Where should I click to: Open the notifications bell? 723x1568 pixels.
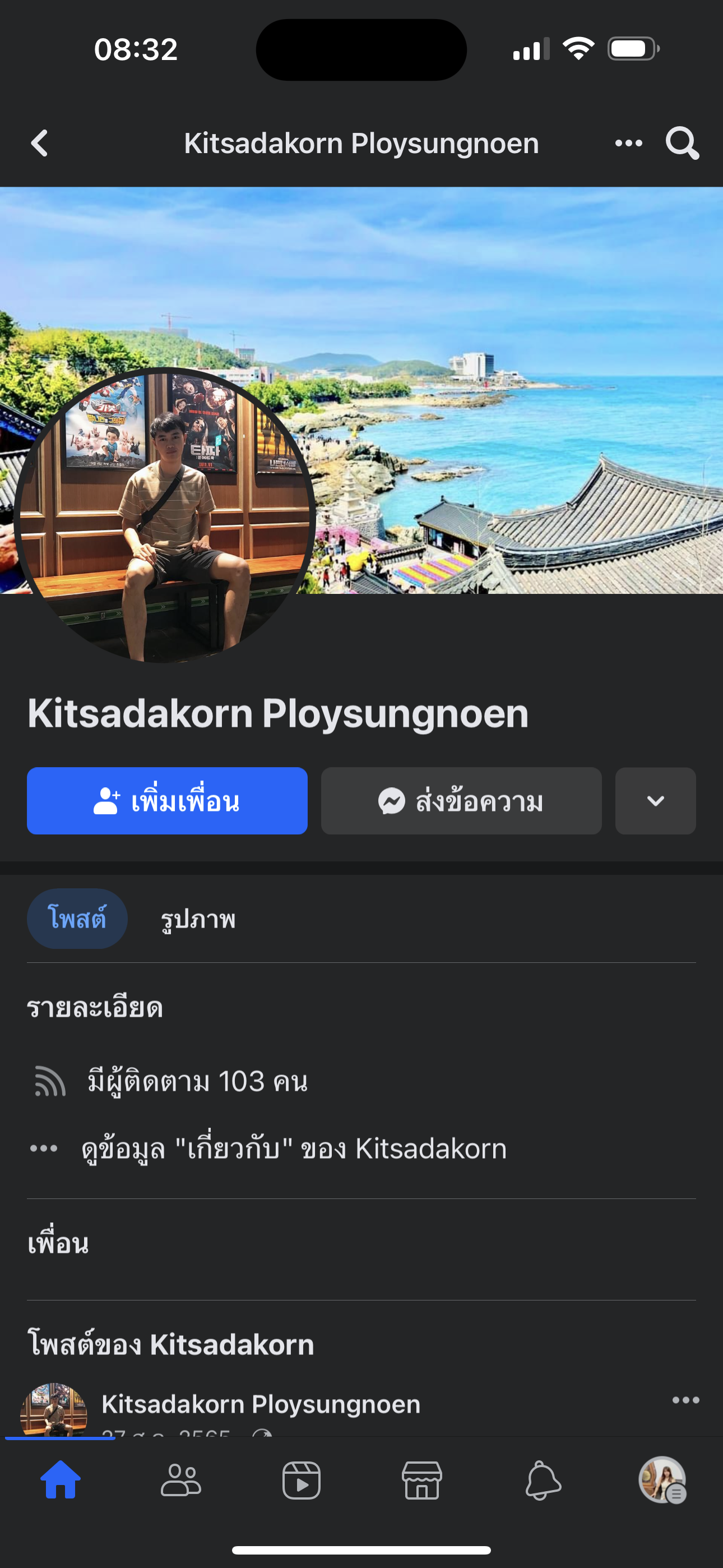coord(543,1480)
